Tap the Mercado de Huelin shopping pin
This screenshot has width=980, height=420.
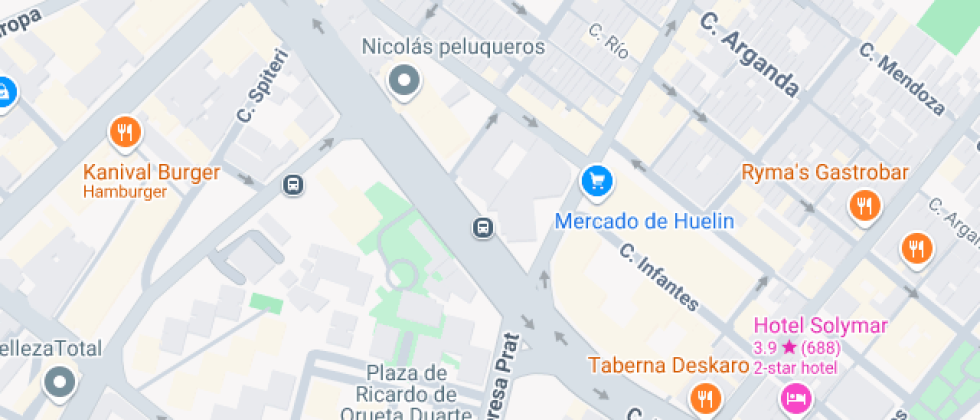(597, 181)
